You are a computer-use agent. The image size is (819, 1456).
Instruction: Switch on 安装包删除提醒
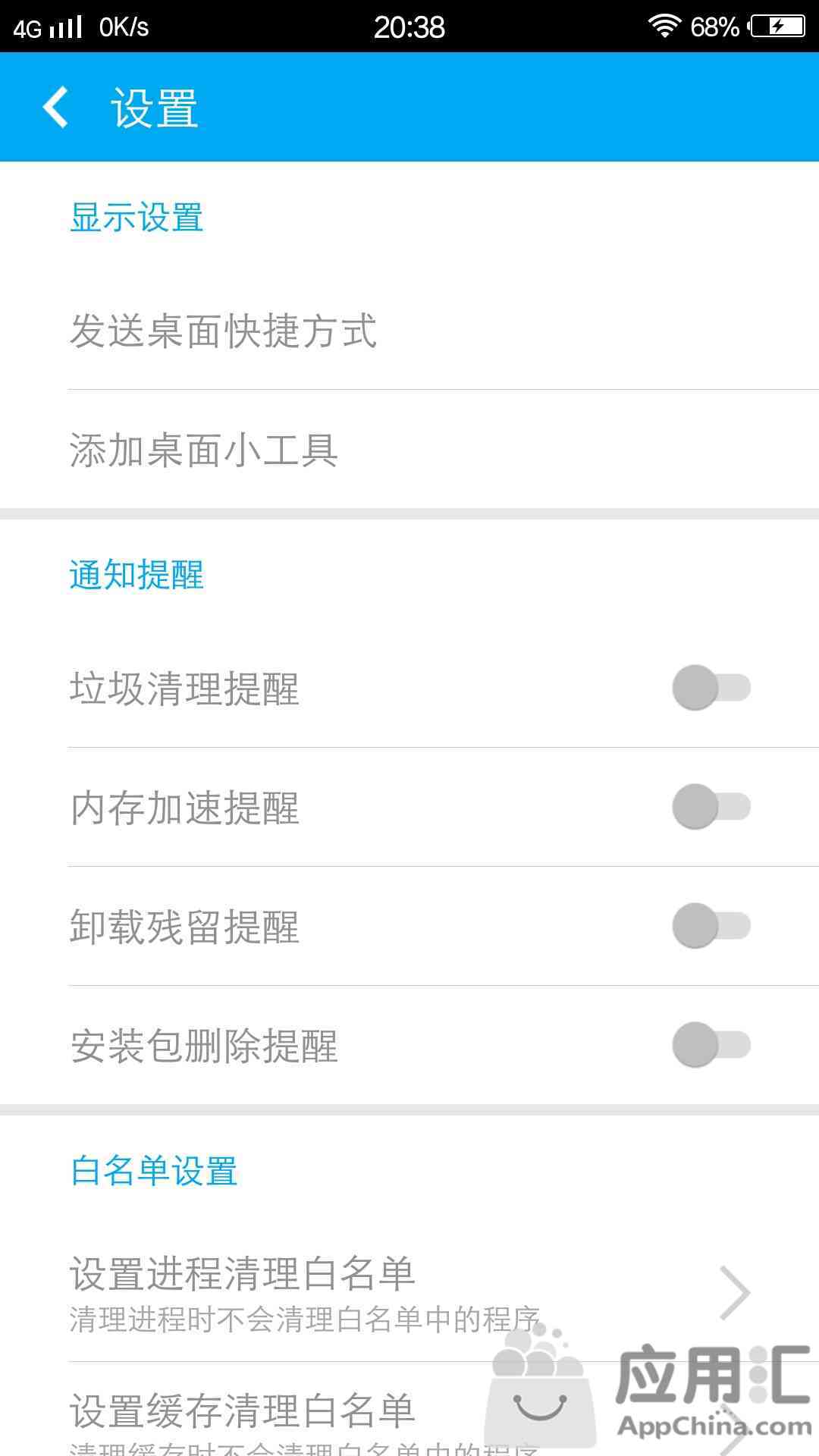711,1045
